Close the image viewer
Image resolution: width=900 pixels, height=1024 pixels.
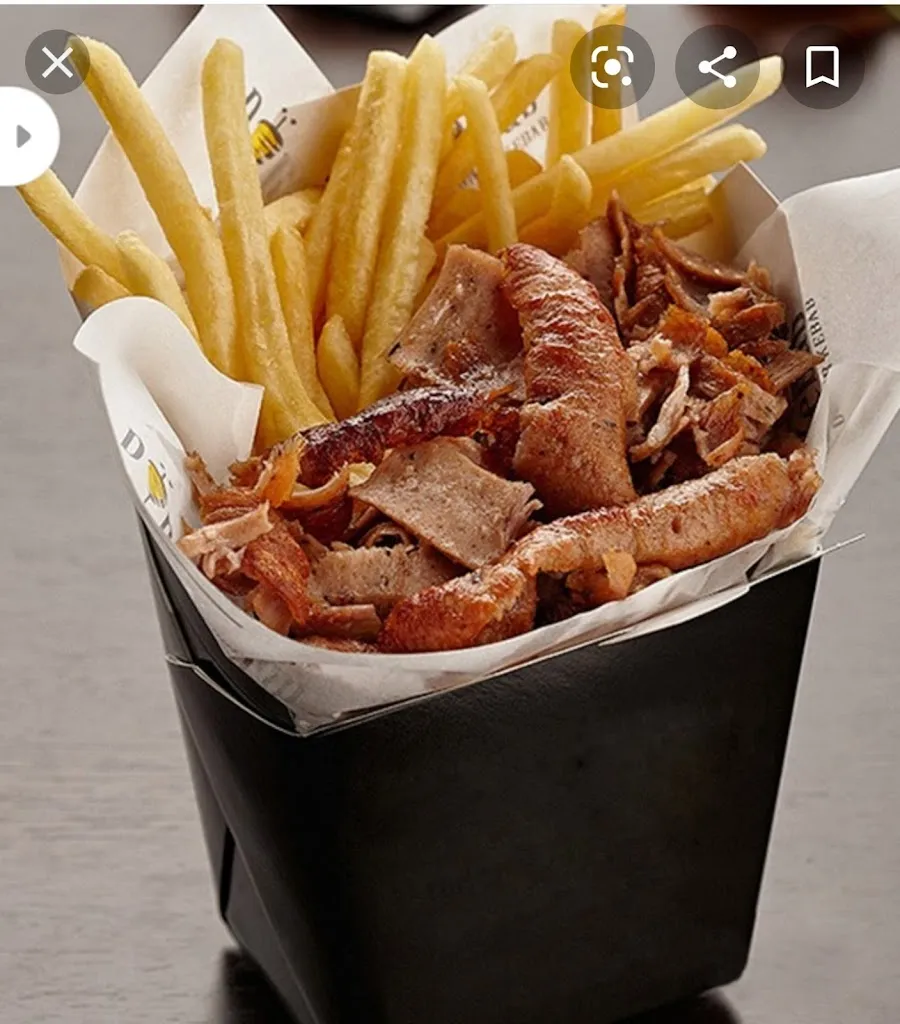57,62
